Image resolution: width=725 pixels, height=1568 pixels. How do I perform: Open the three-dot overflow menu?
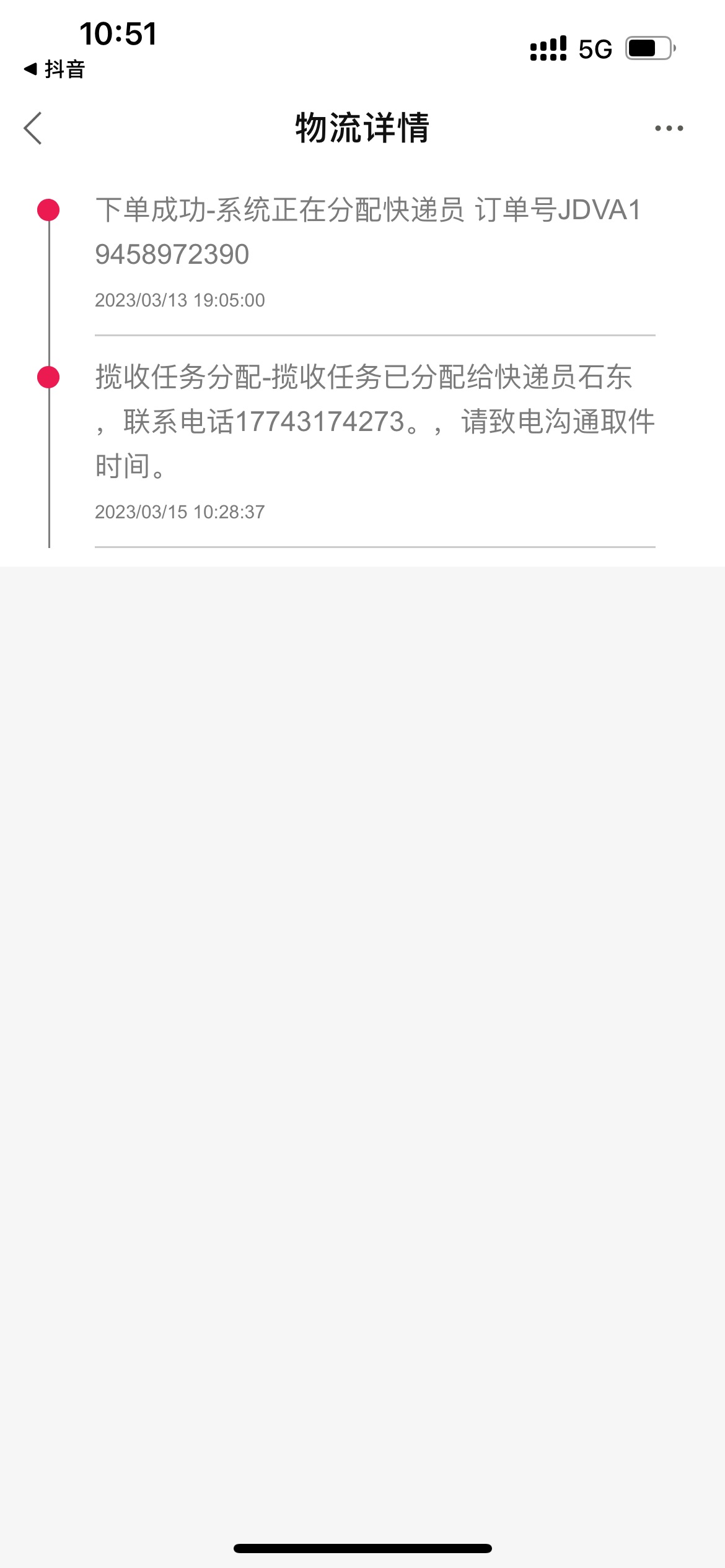pos(669,128)
